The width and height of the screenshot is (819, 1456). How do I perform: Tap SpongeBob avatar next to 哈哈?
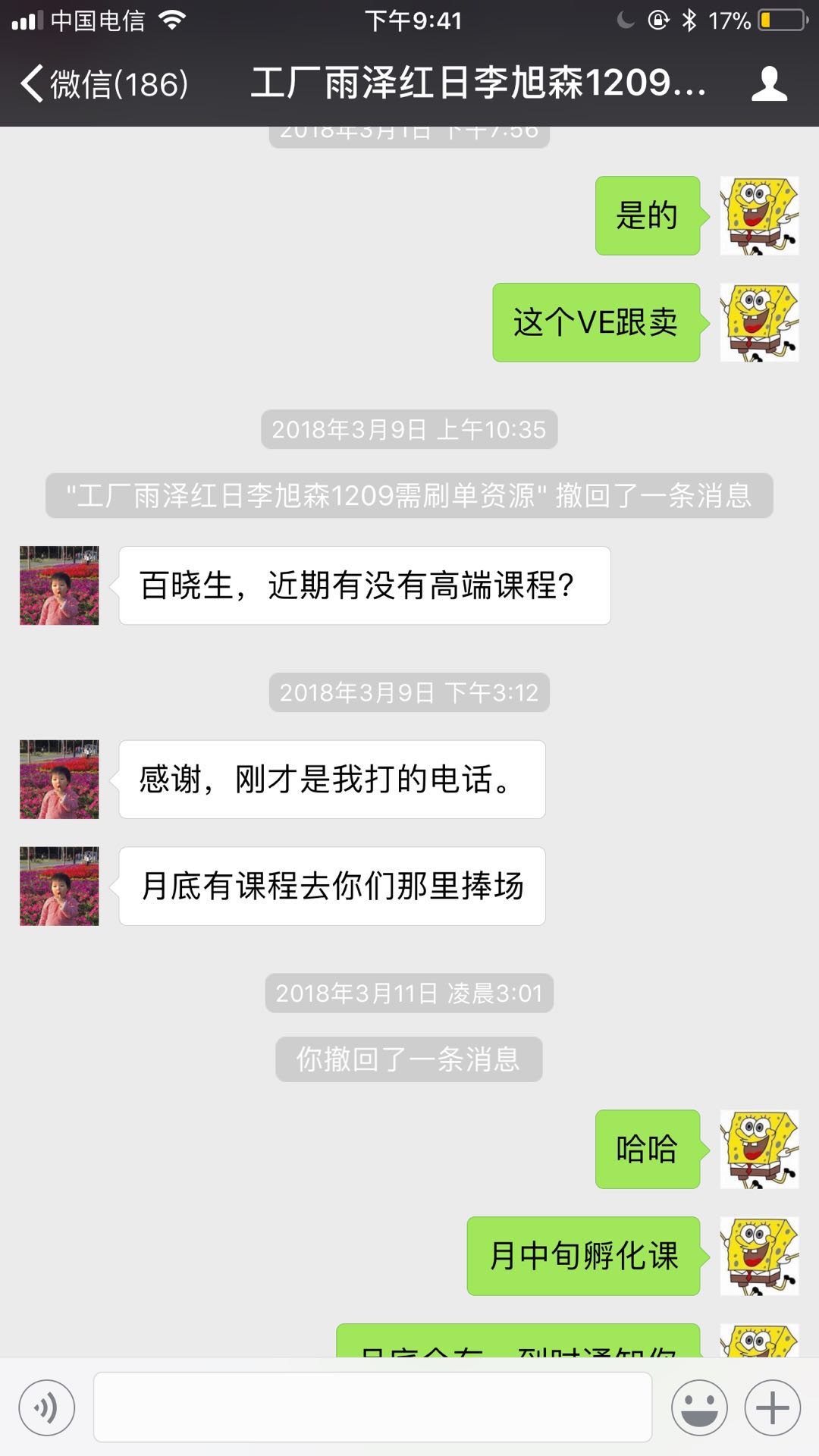pos(758,1149)
